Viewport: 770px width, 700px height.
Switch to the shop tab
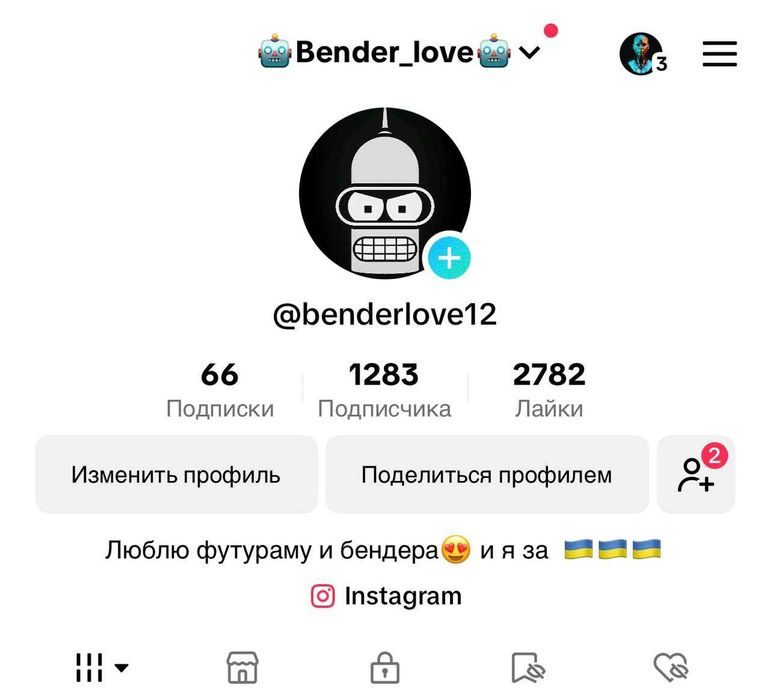[243, 667]
